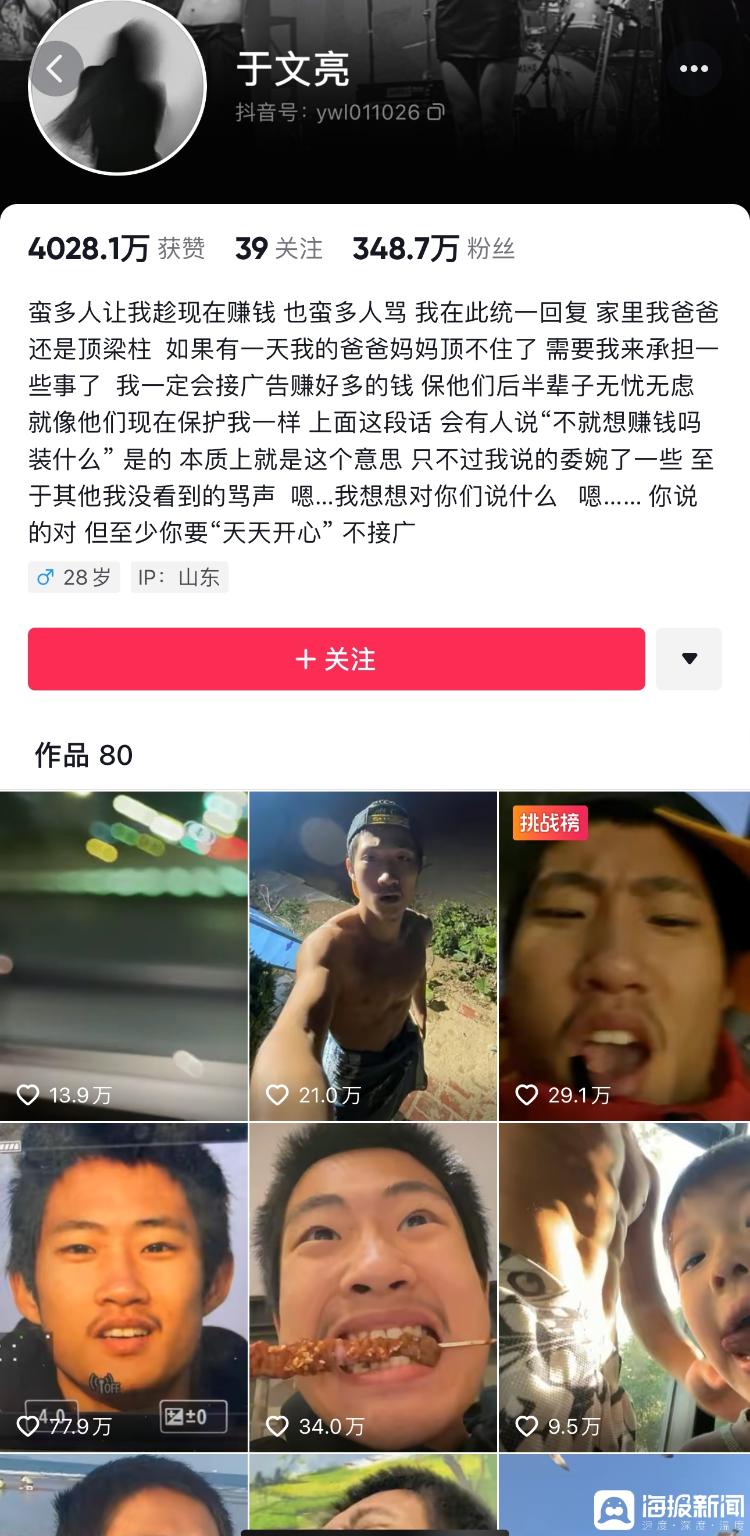Go back using the arrow icon
The width and height of the screenshot is (750, 1536).
(x=55, y=69)
